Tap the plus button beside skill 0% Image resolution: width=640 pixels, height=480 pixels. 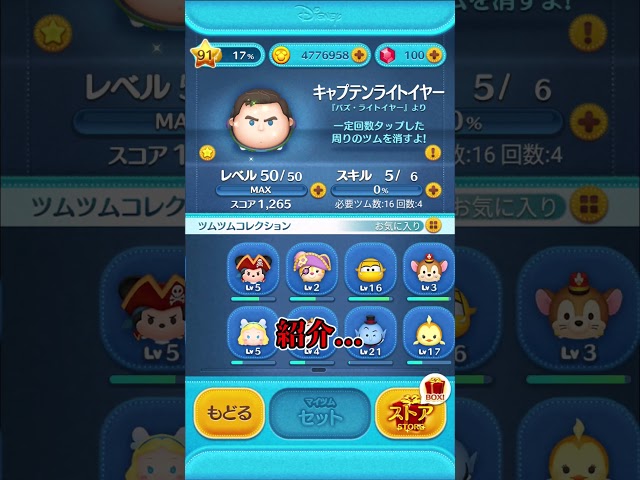pos(433,189)
